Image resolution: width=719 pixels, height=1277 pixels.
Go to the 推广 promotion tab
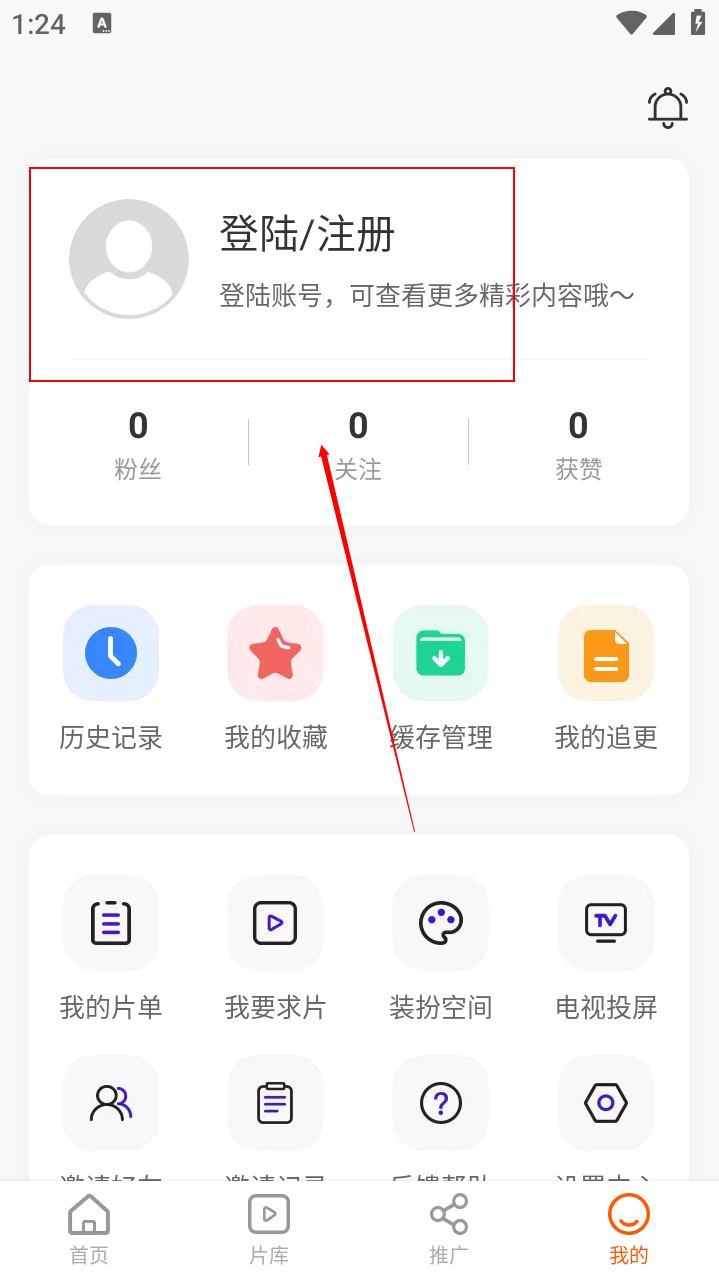tap(449, 1229)
